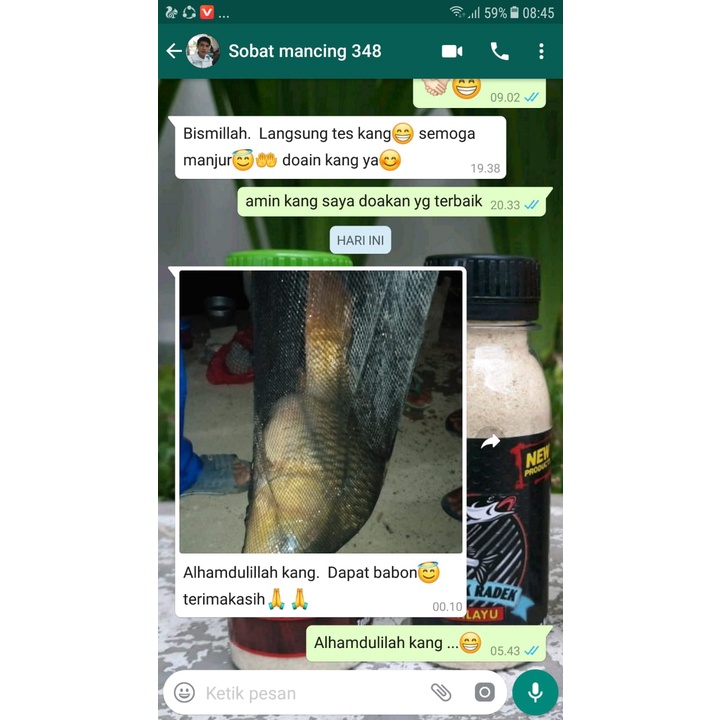Open the fish photo in the chat
This screenshot has height=720, width=720.
[320, 411]
